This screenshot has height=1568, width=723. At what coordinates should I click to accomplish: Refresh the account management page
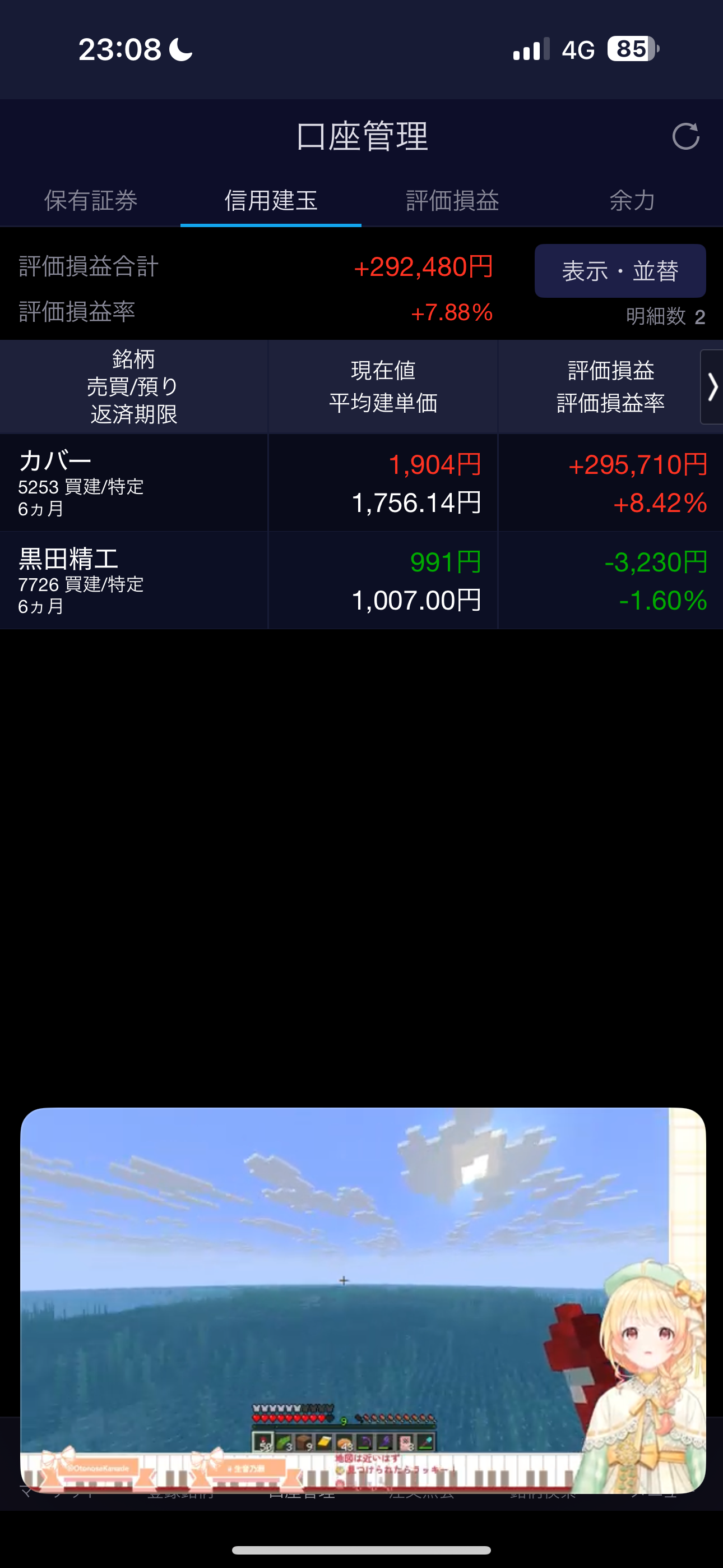(x=685, y=136)
